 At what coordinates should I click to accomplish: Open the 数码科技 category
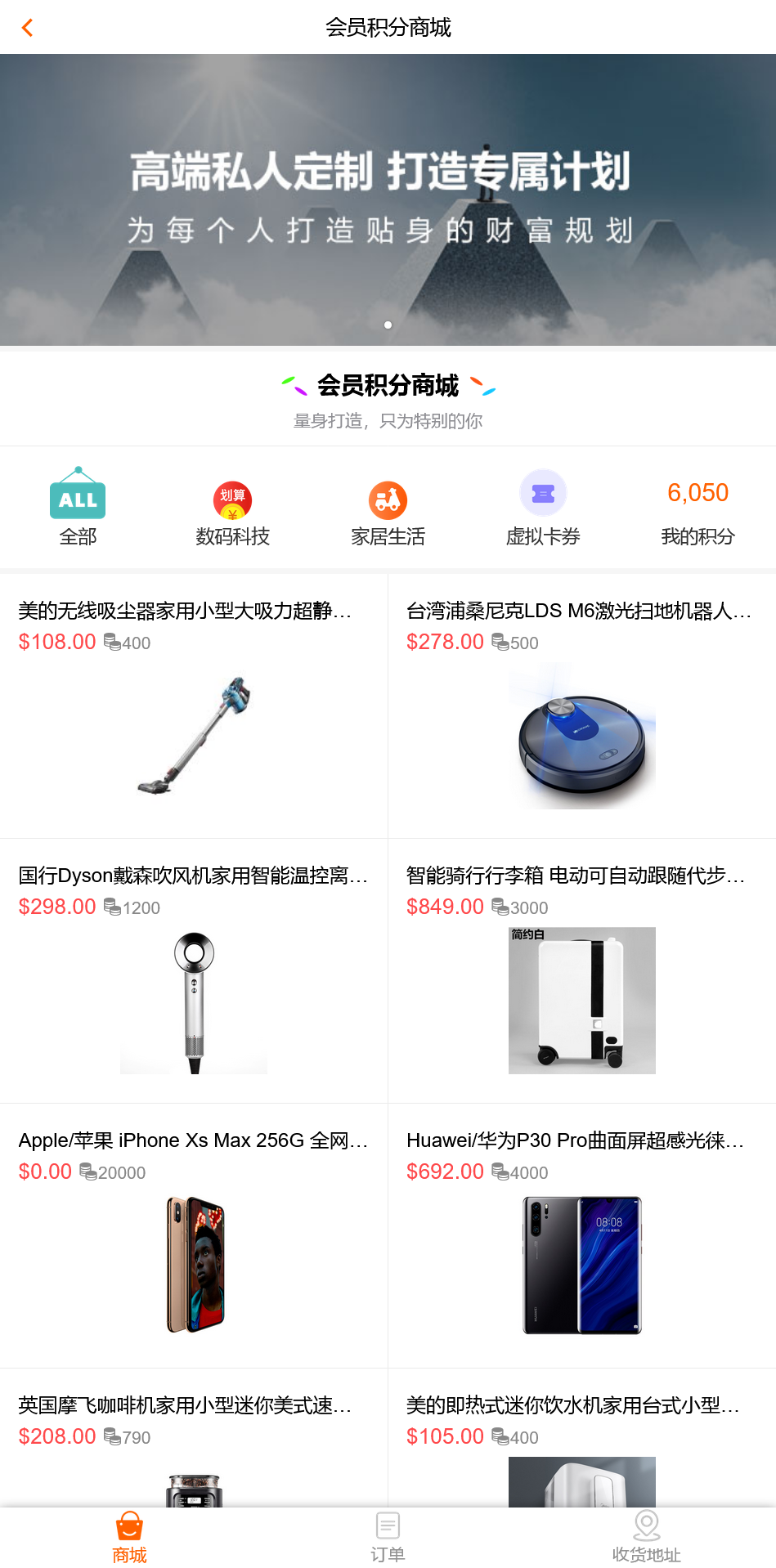coord(233,500)
